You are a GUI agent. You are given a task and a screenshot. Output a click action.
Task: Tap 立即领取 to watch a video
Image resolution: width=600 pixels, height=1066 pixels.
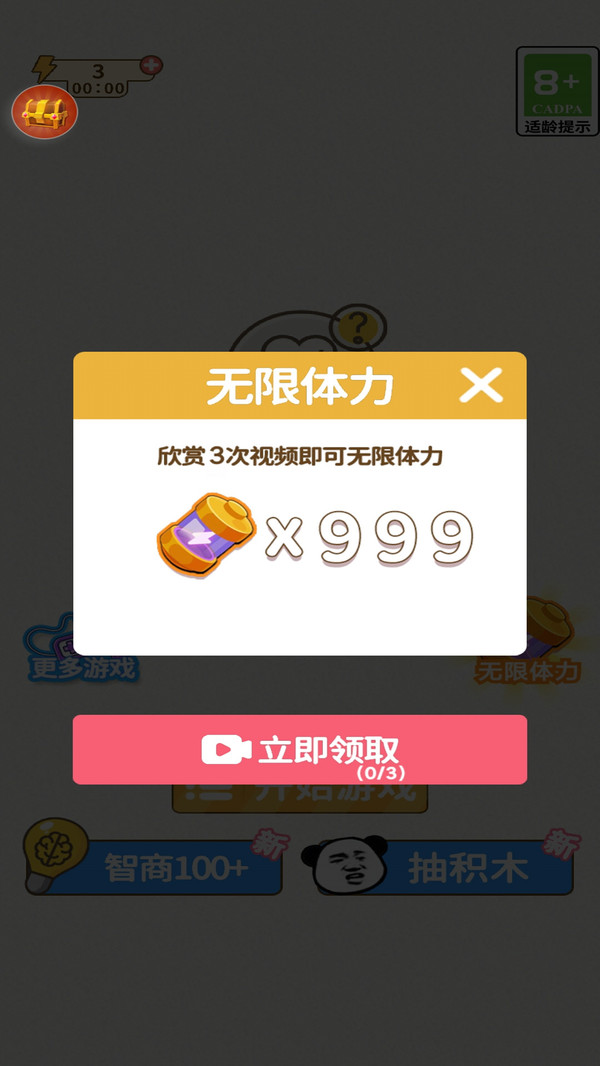click(300, 750)
